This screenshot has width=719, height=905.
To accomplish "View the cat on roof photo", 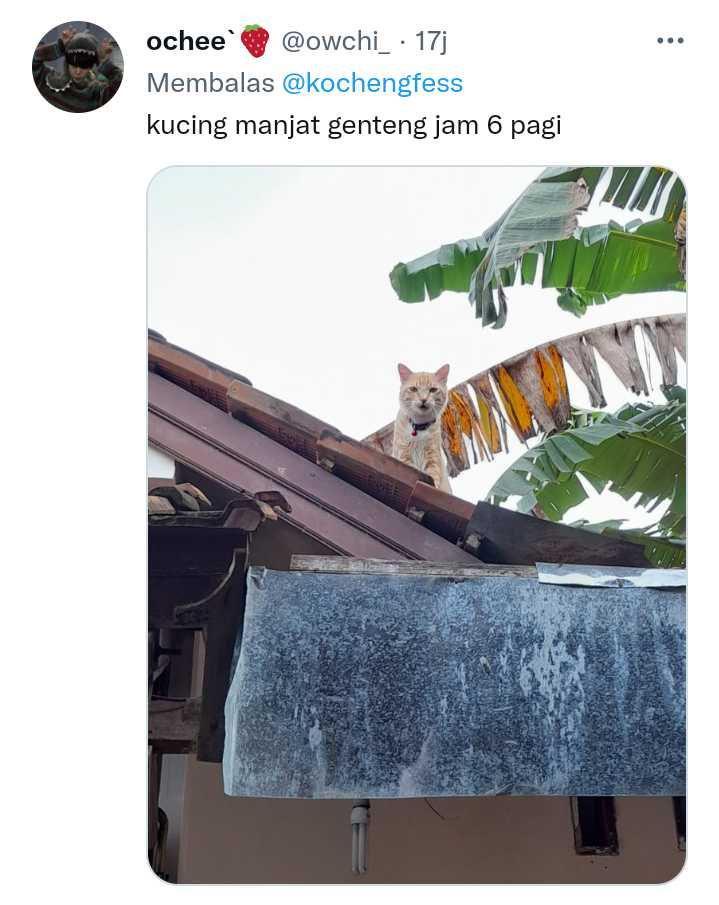I will click(x=416, y=524).
